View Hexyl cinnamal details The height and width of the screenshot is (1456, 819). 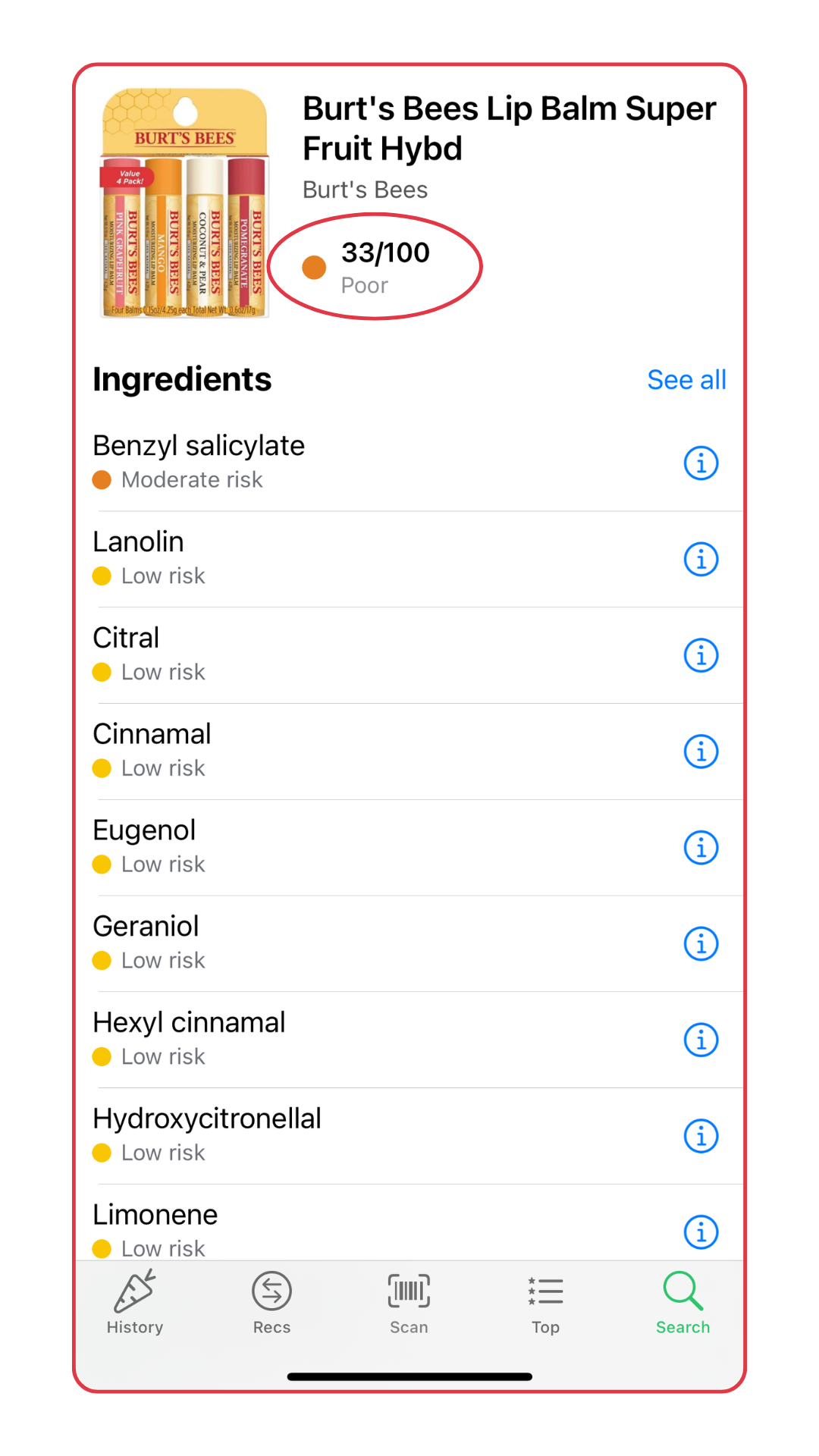pyautogui.click(x=701, y=1040)
